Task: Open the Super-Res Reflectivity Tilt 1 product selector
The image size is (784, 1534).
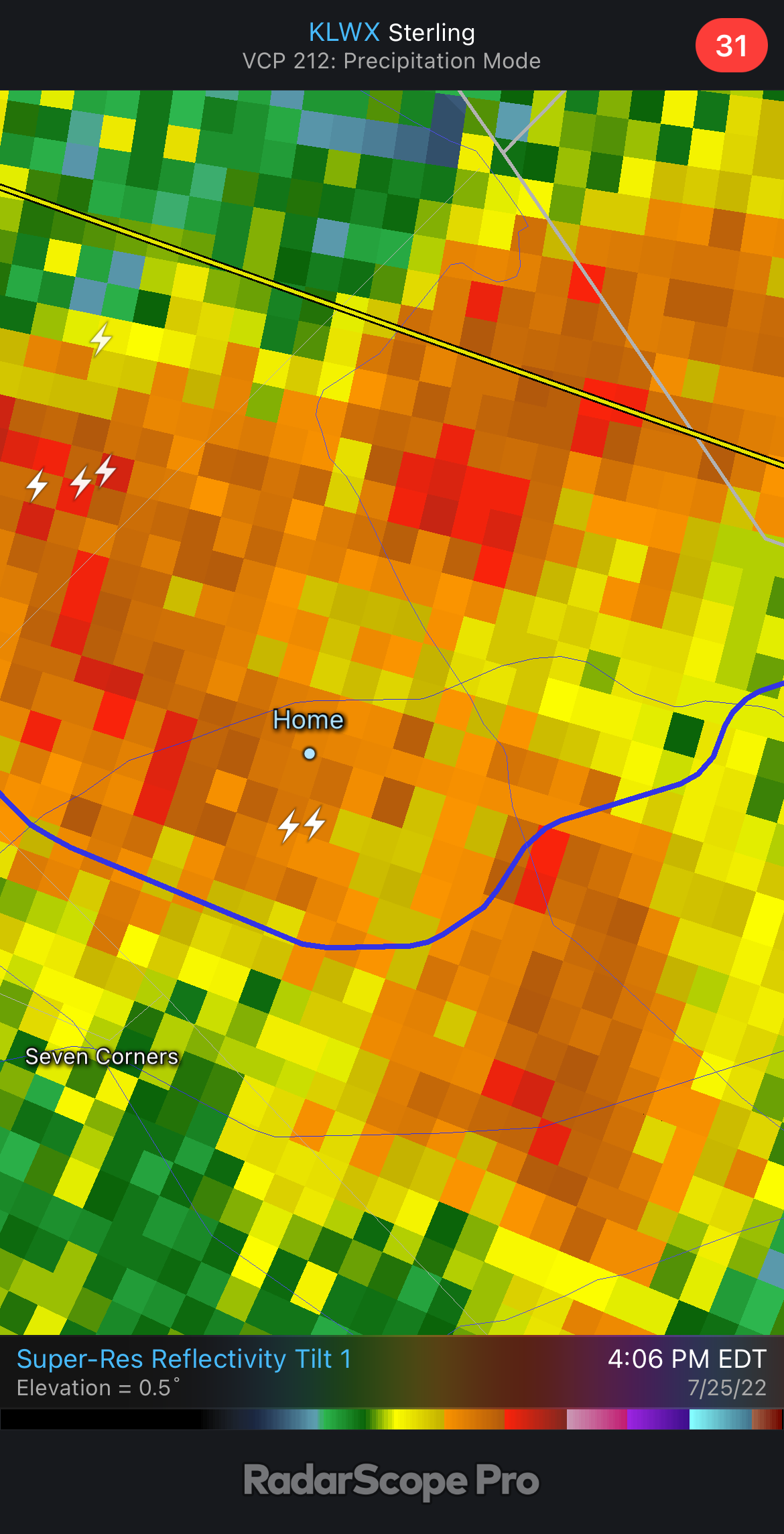Action: pyautogui.click(x=184, y=1358)
